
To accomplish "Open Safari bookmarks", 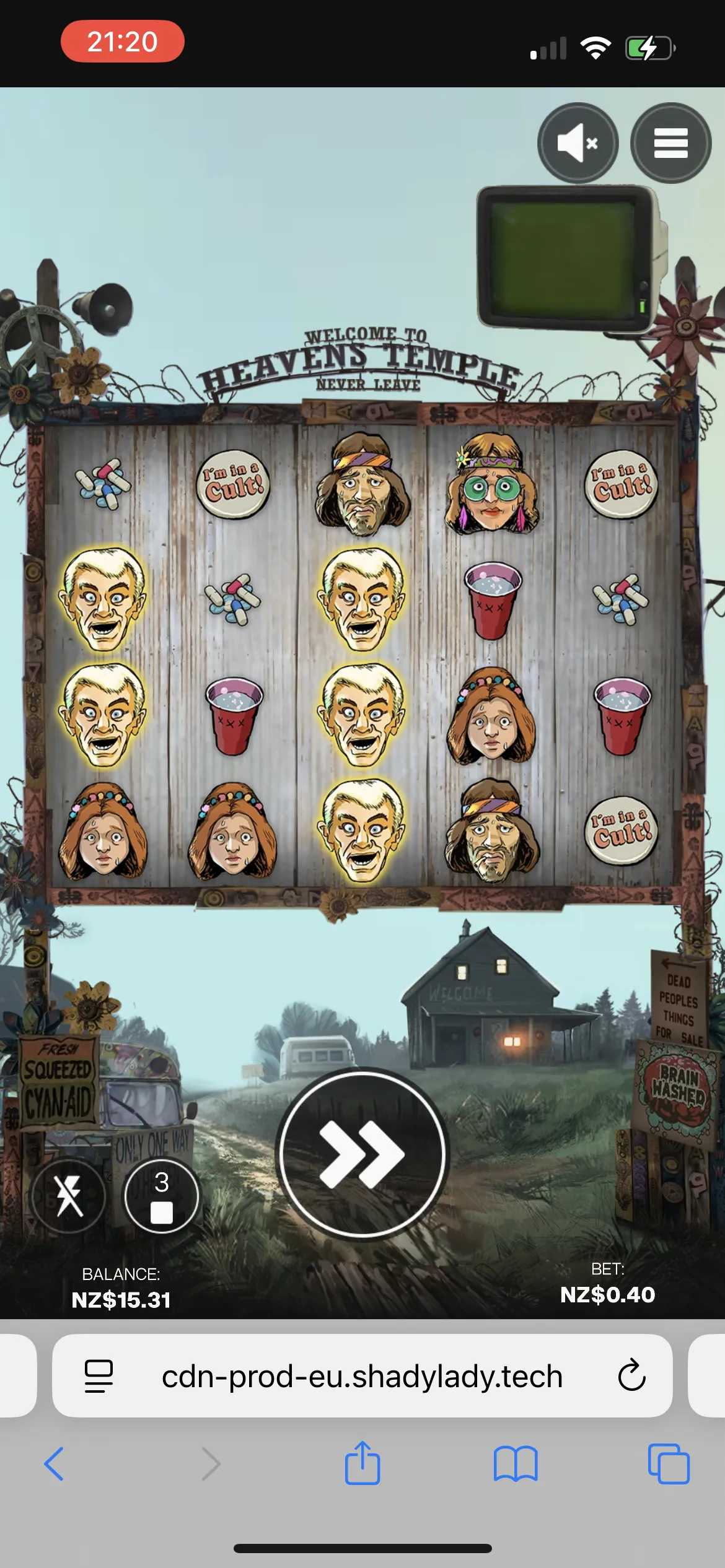I will [516, 1464].
